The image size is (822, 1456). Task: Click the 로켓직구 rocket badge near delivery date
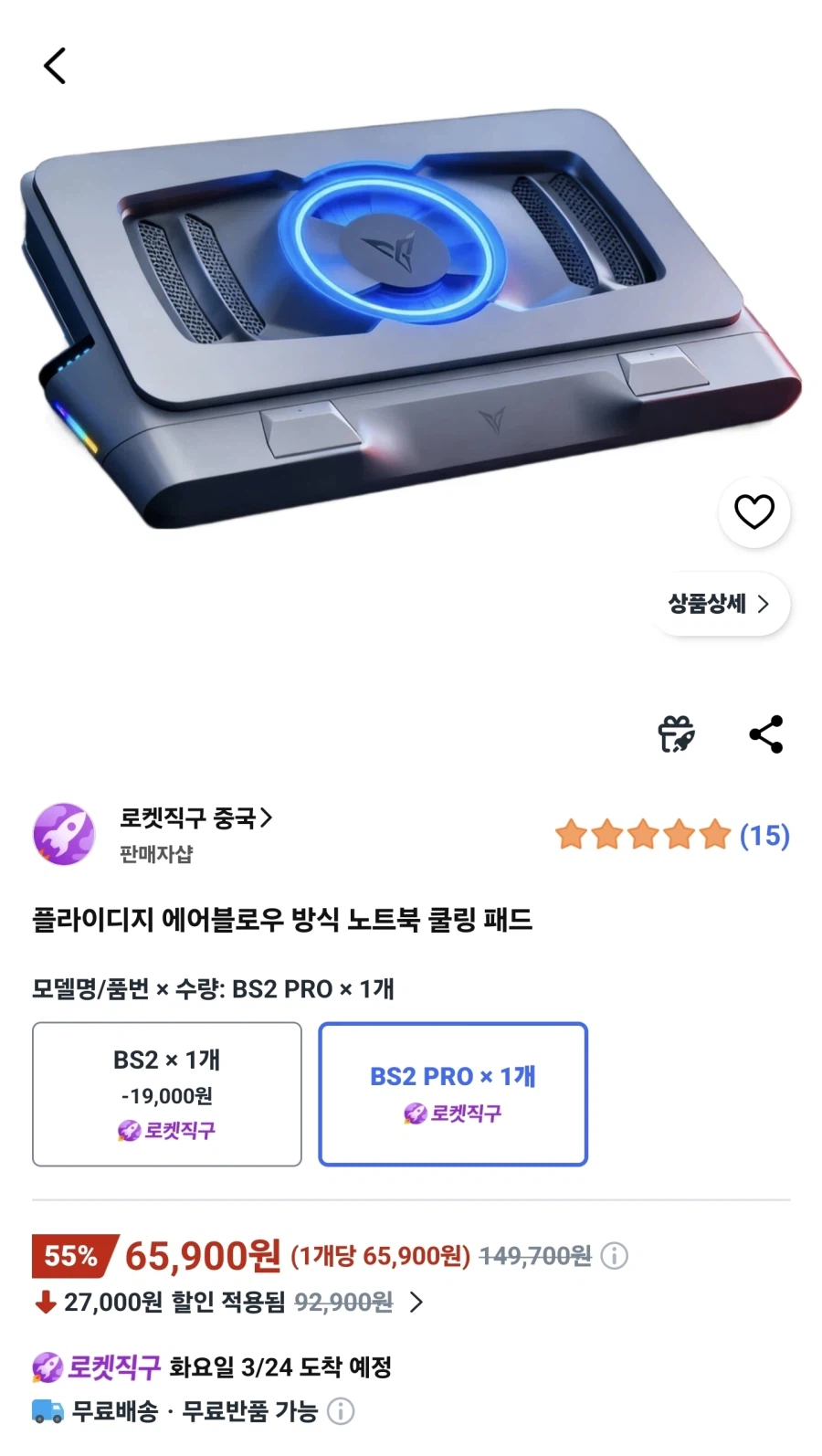coord(51,1367)
